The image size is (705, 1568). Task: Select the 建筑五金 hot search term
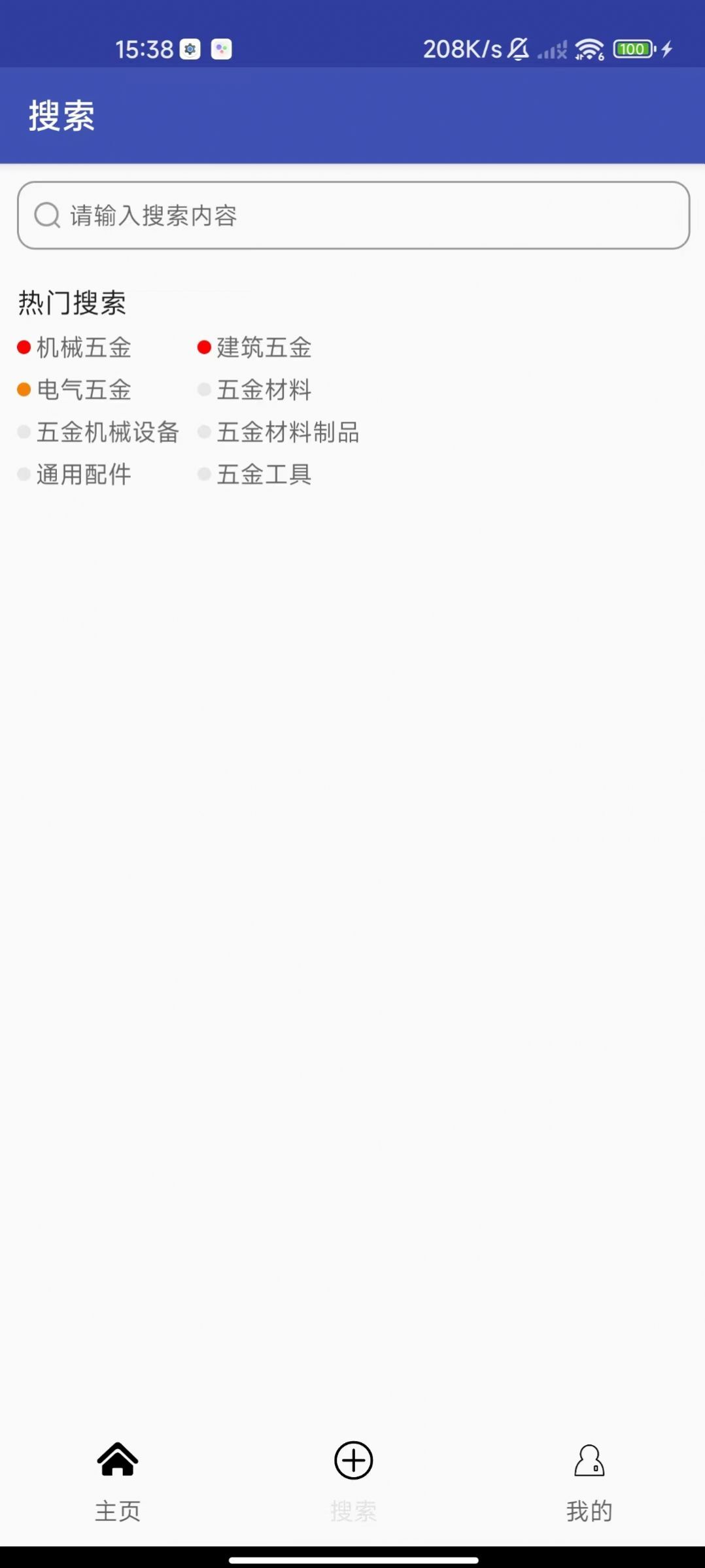pos(264,349)
